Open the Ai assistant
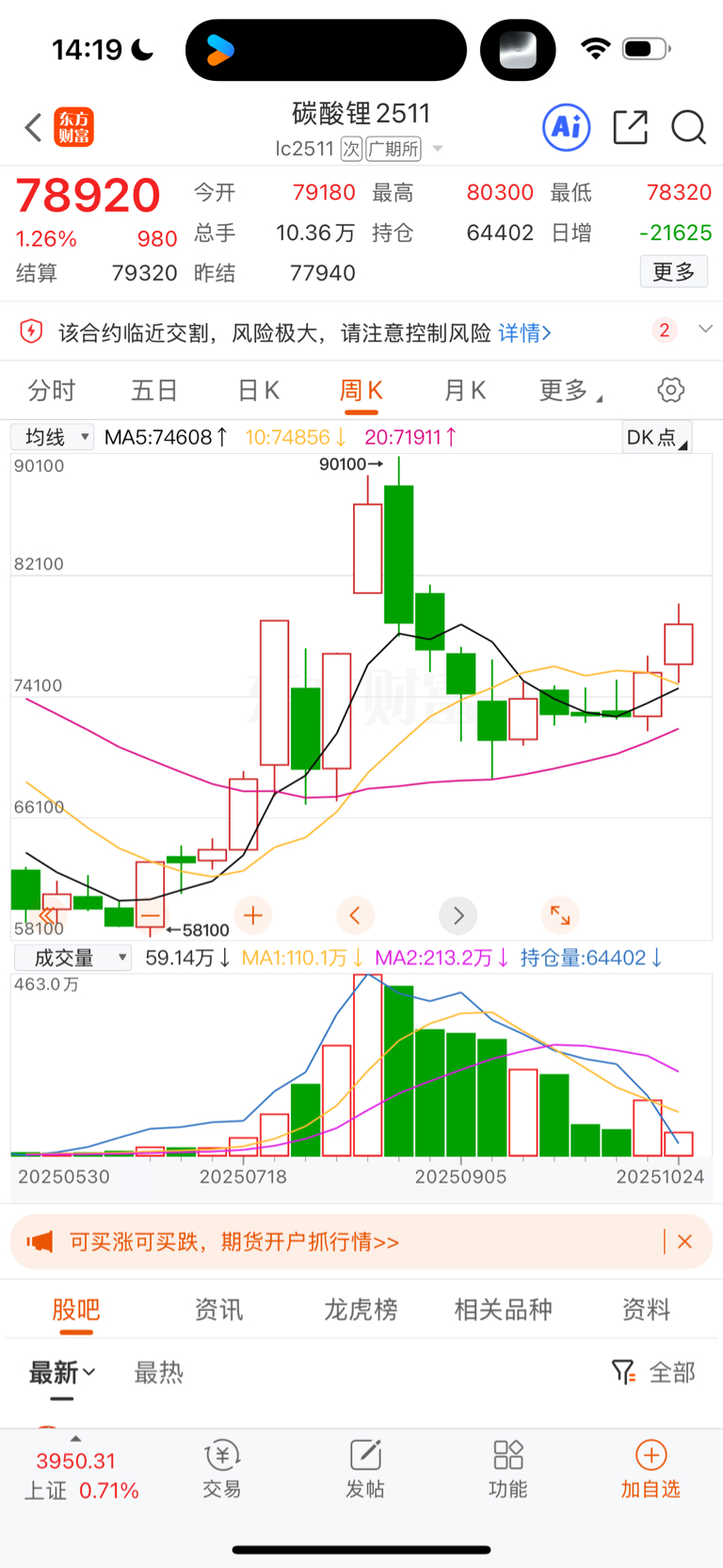 tap(567, 127)
